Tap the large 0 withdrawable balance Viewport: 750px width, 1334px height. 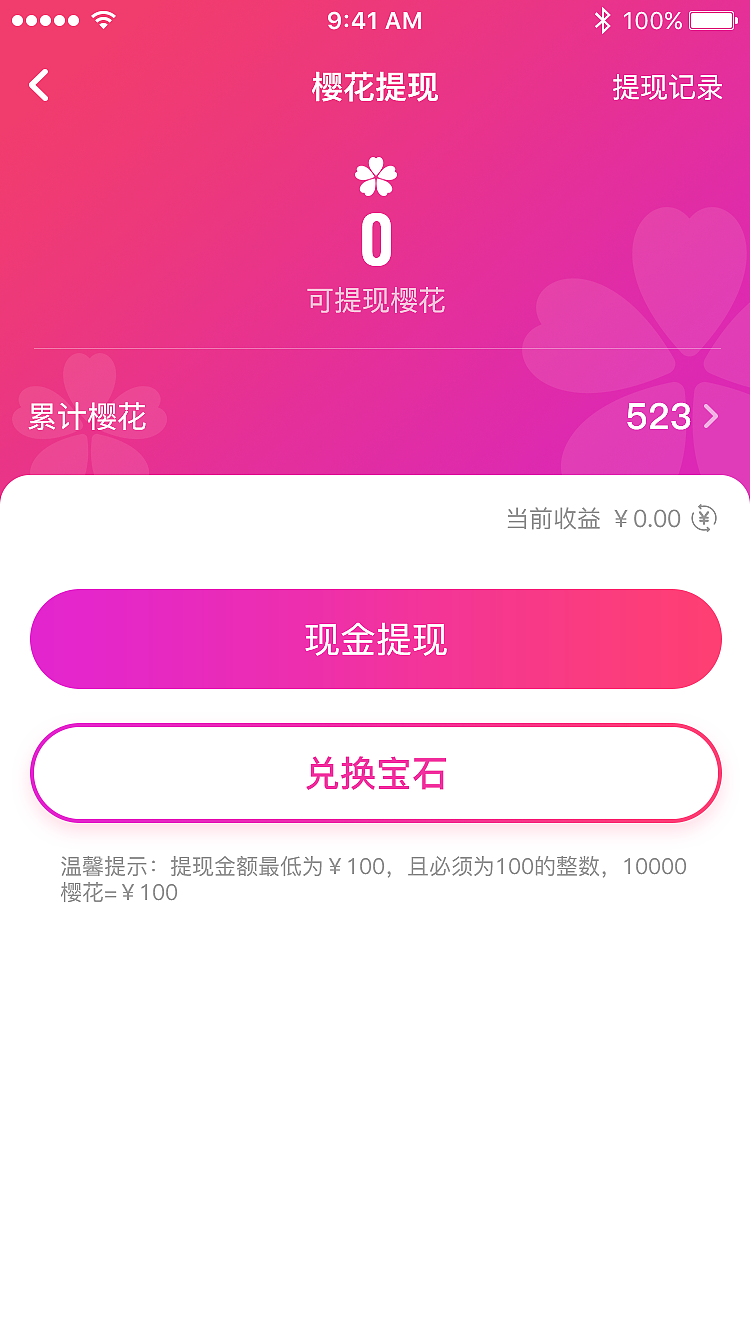click(x=375, y=240)
